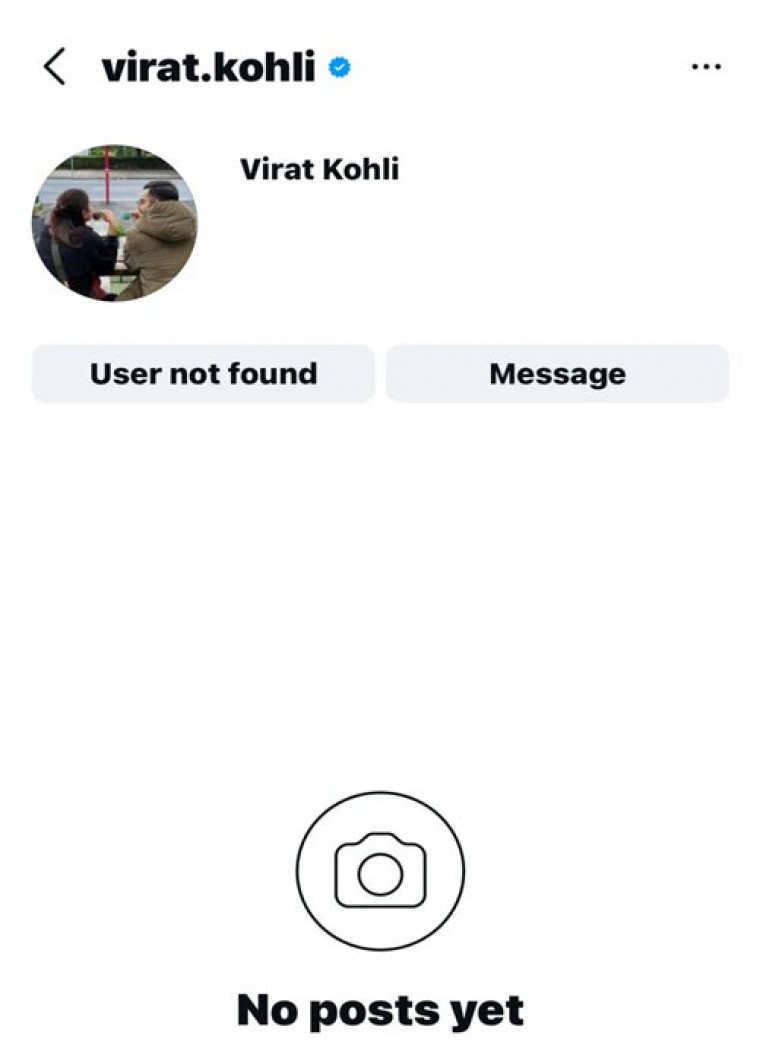
Task: View Virat Kohli's profile picture
Action: click(115, 223)
